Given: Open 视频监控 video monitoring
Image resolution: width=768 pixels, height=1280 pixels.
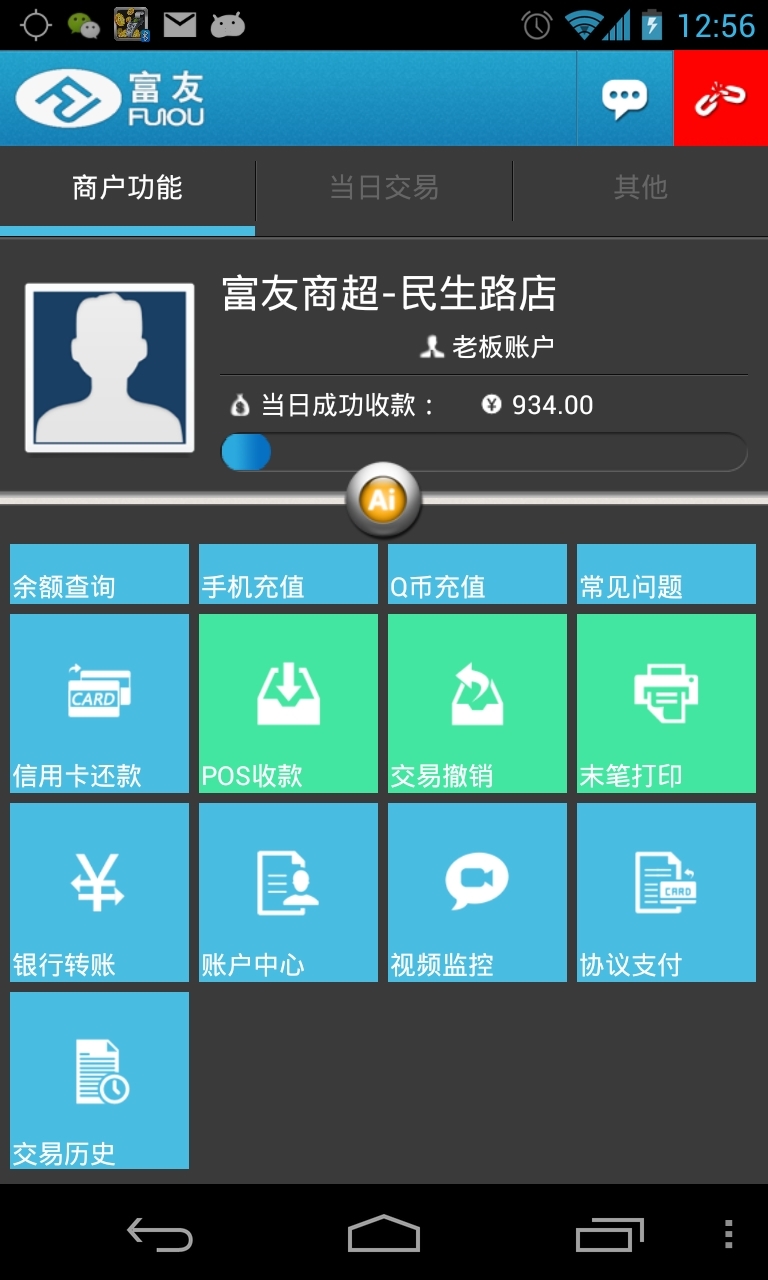Looking at the screenshot, I should coord(477,892).
